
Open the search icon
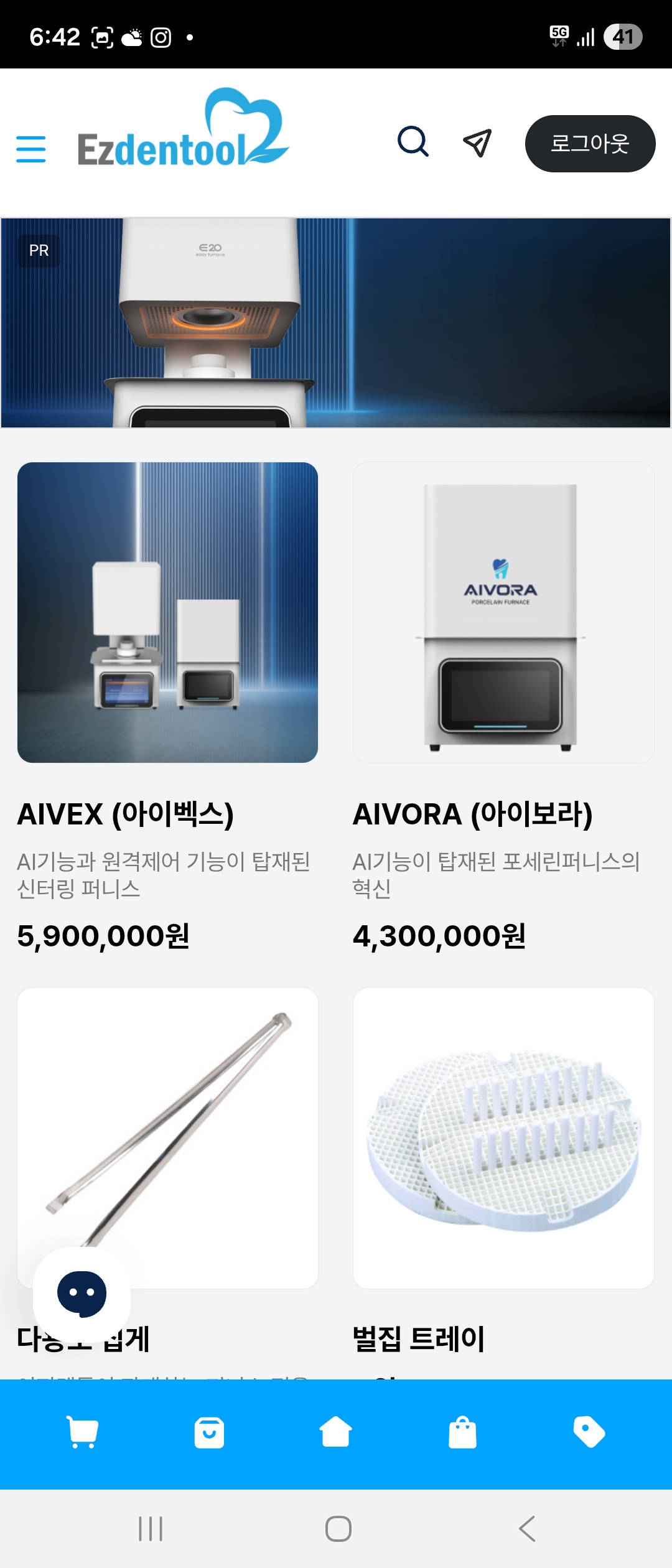coord(413,142)
